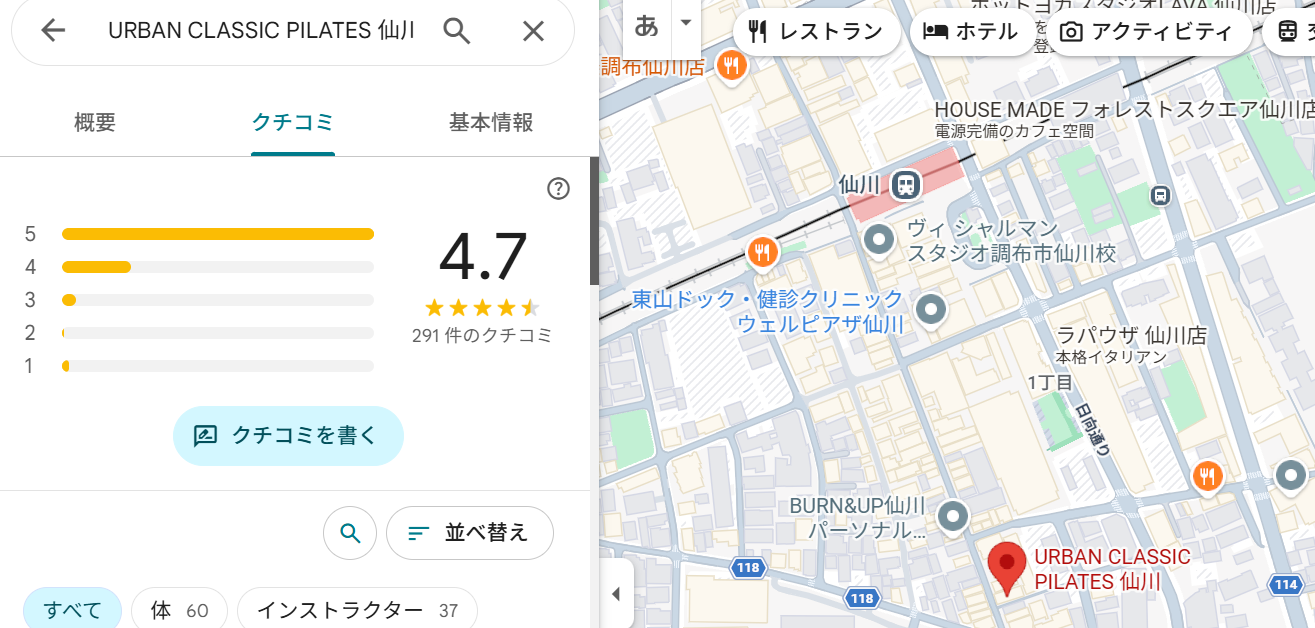Go back using the arrow icon
This screenshot has width=1315, height=628.
[x=53, y=31]
